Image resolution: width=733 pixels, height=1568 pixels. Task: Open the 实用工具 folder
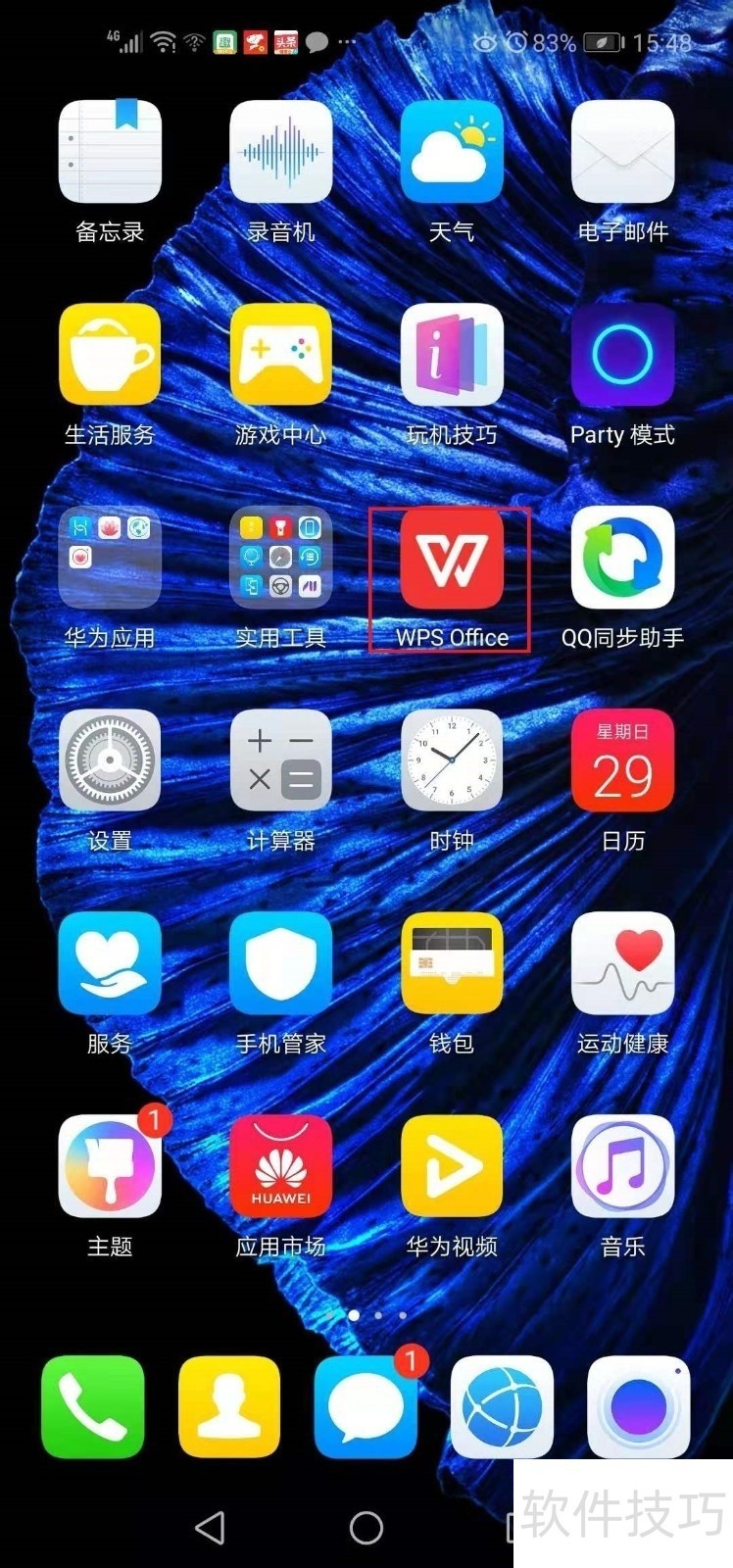coord(280,559)
